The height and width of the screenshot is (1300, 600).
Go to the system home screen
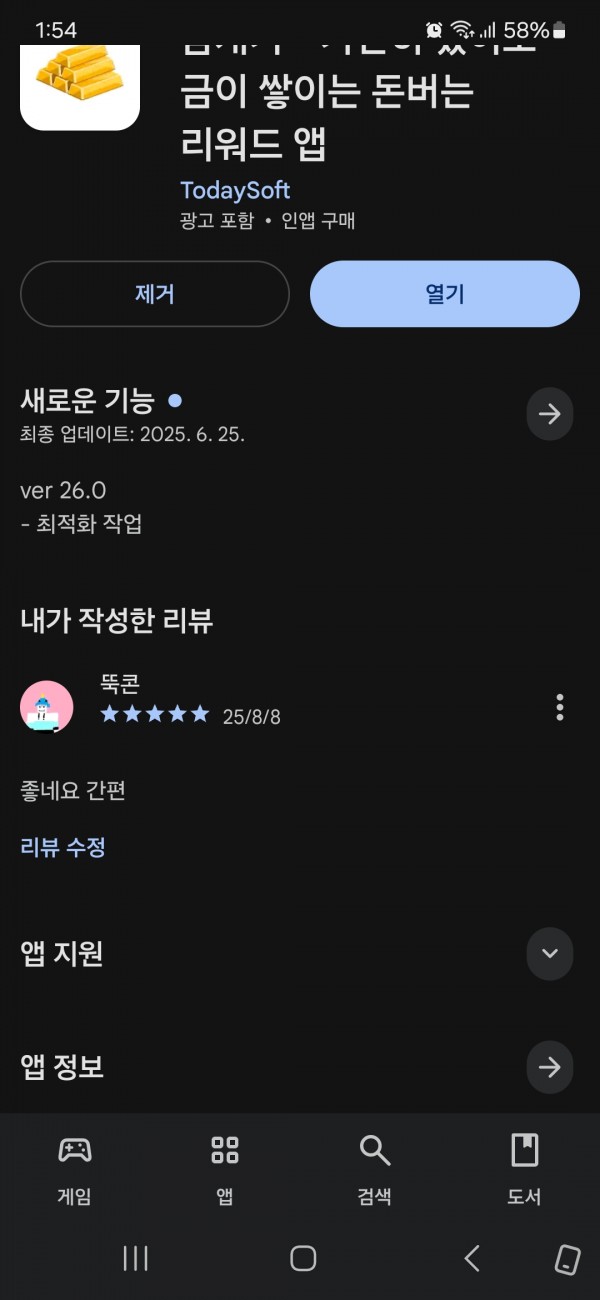tap(303, 1258)
